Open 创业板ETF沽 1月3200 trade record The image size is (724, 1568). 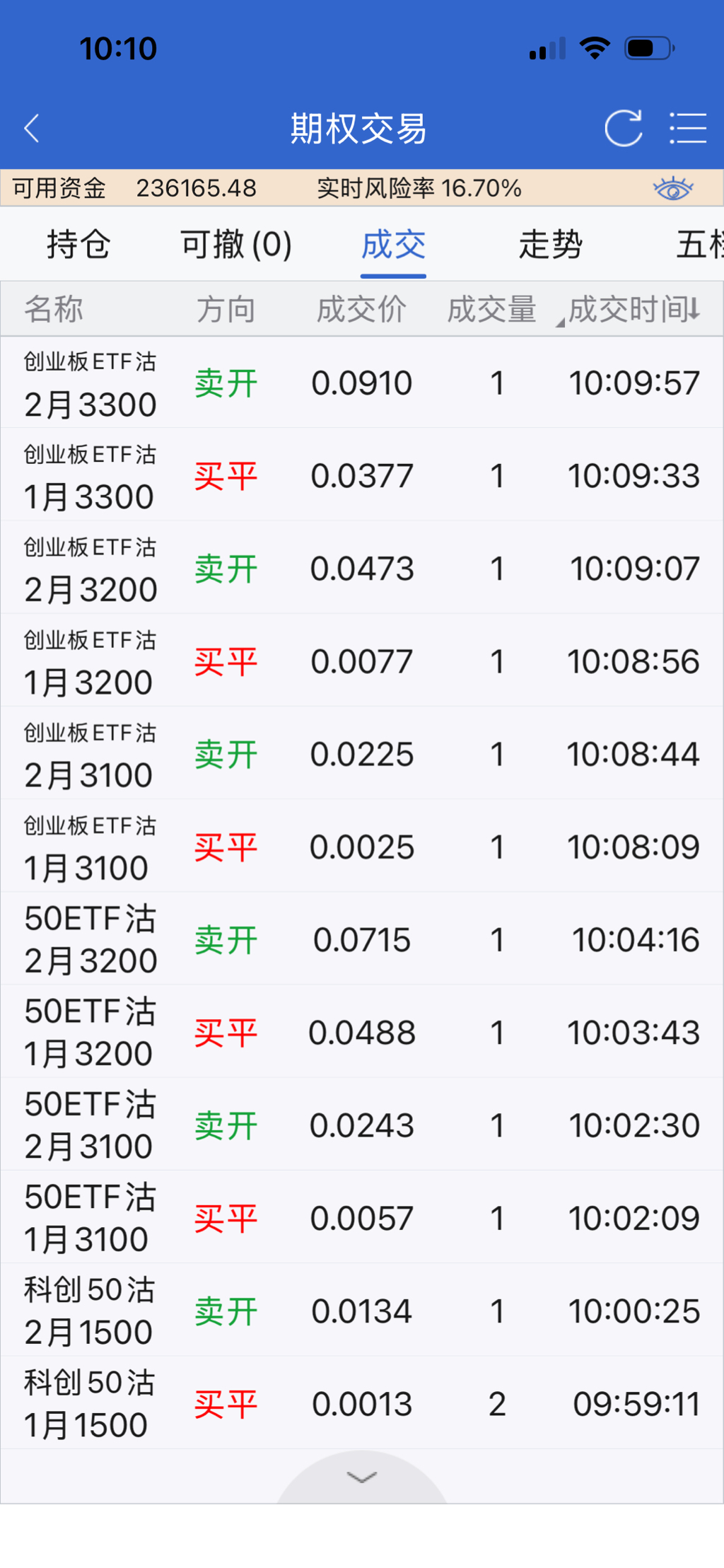coord(361,661)
